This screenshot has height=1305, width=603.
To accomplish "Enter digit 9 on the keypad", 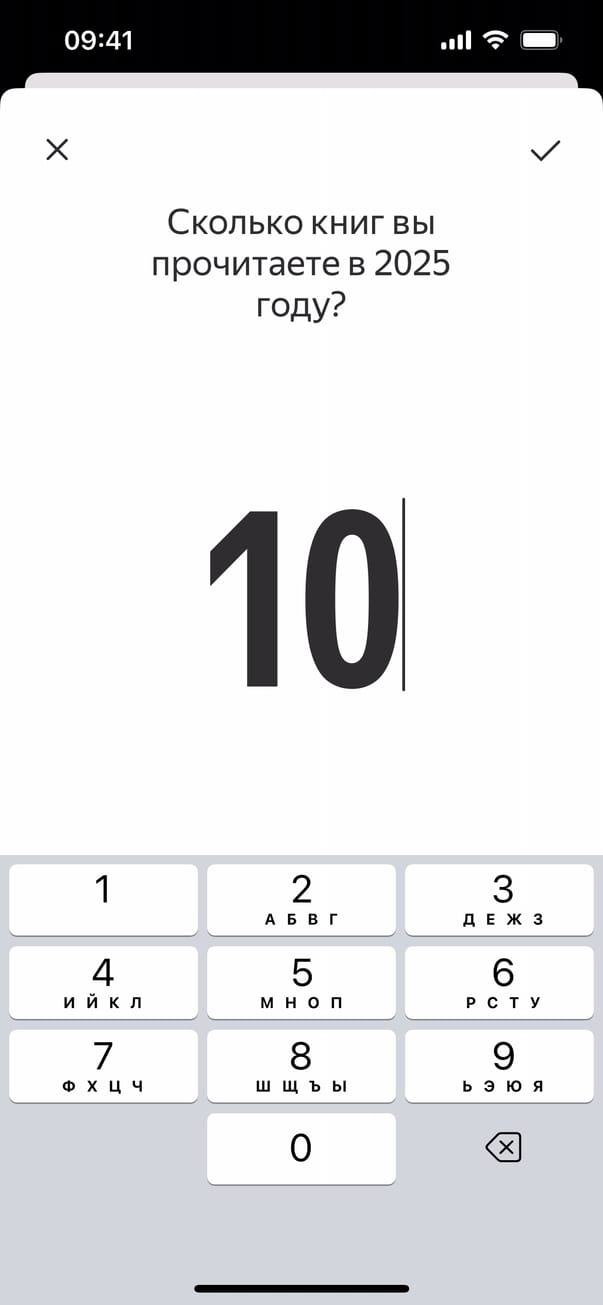I will 502,1066.
